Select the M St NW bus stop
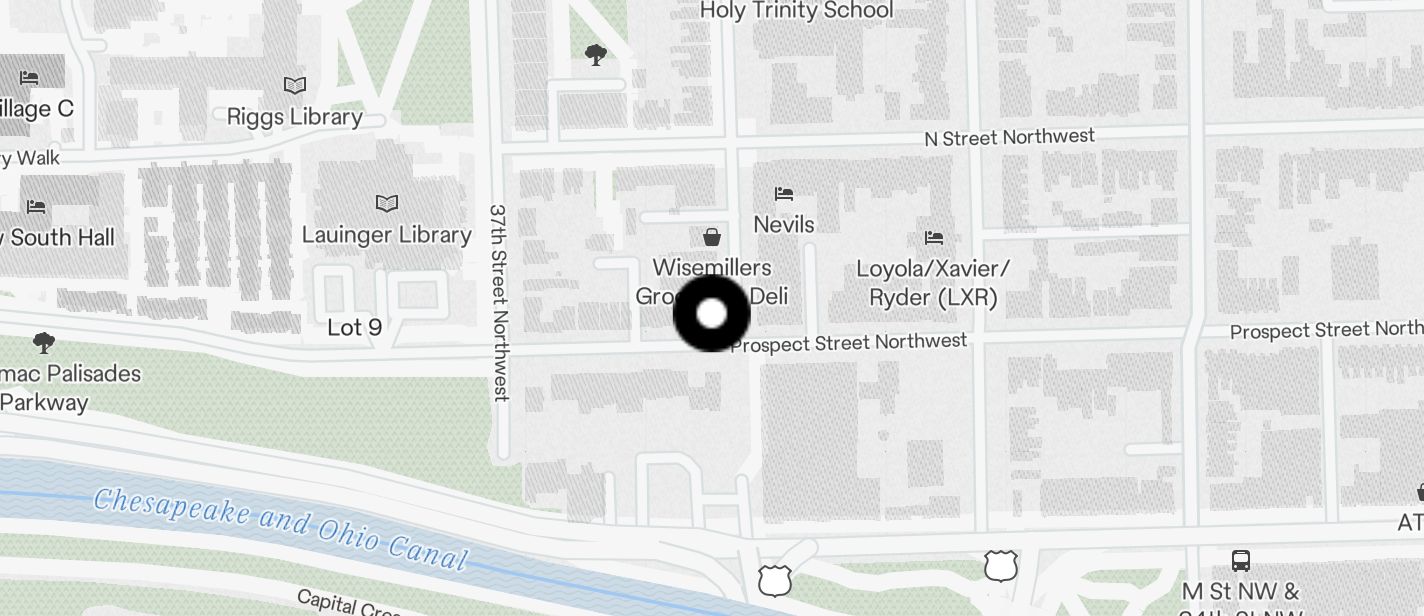 (1241, 561)
